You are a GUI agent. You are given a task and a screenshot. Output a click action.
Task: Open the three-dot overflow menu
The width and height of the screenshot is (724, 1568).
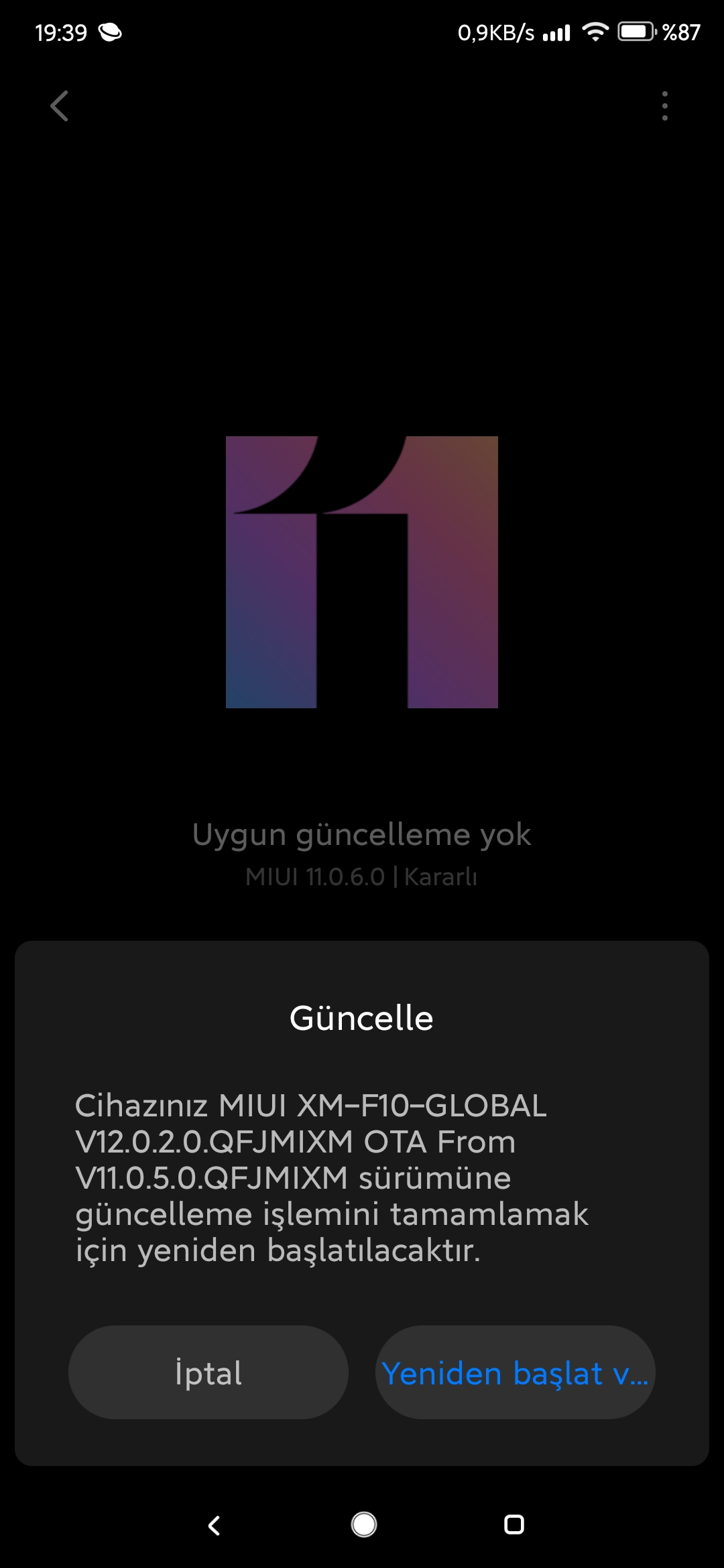coord(664,106)
